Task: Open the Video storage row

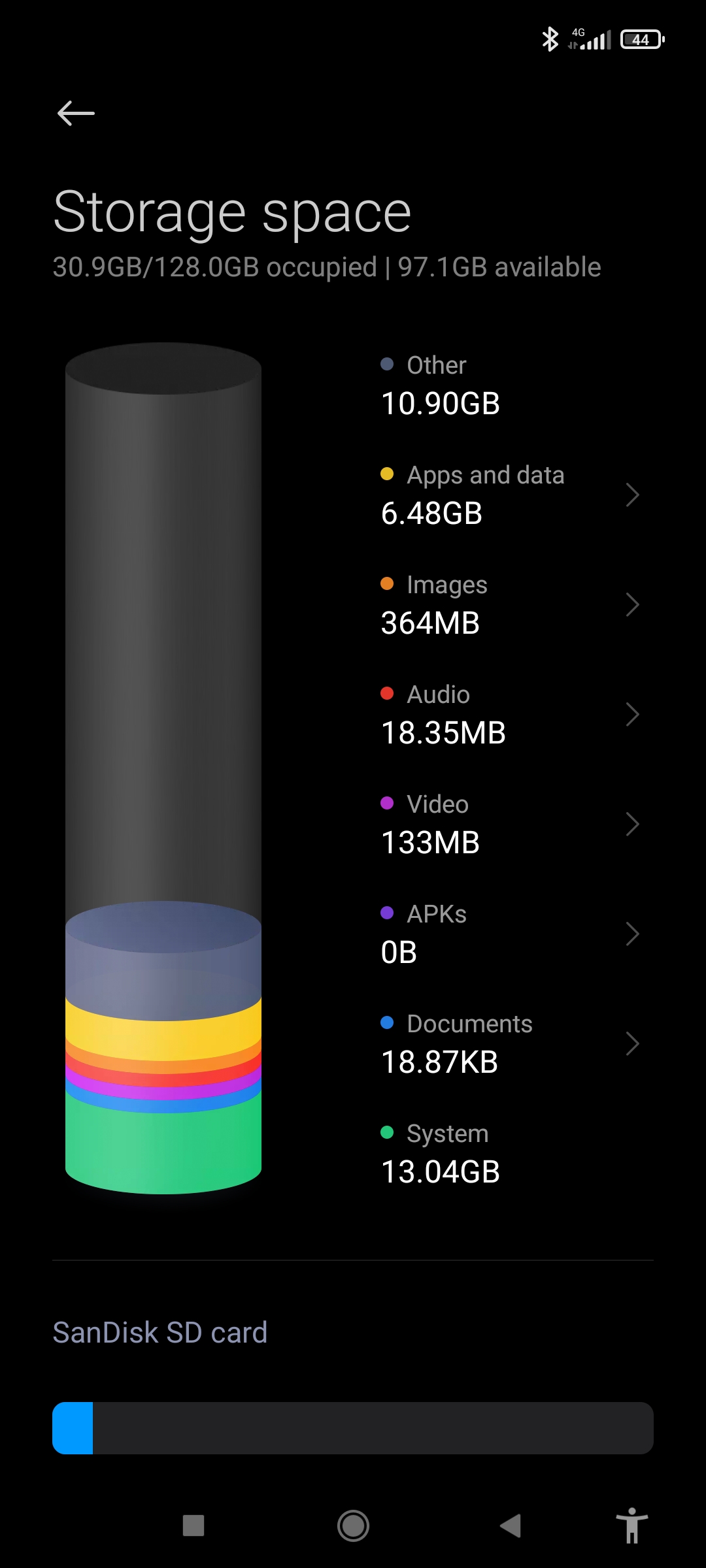Action: (x=510, y=824)
